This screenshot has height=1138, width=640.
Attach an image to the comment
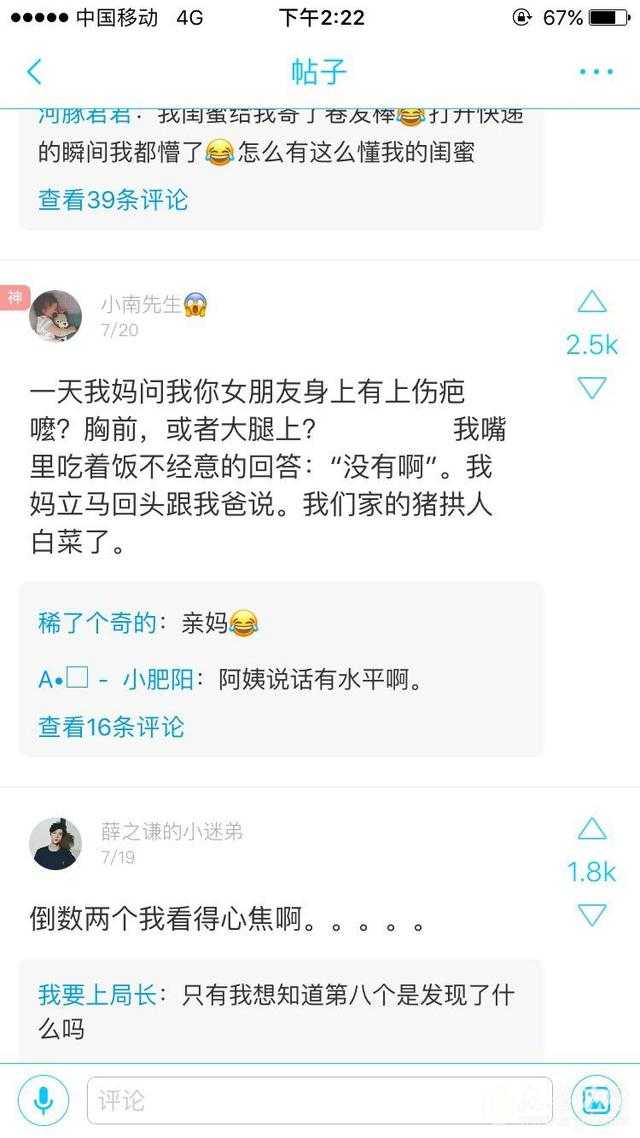tap(596, 1101)
